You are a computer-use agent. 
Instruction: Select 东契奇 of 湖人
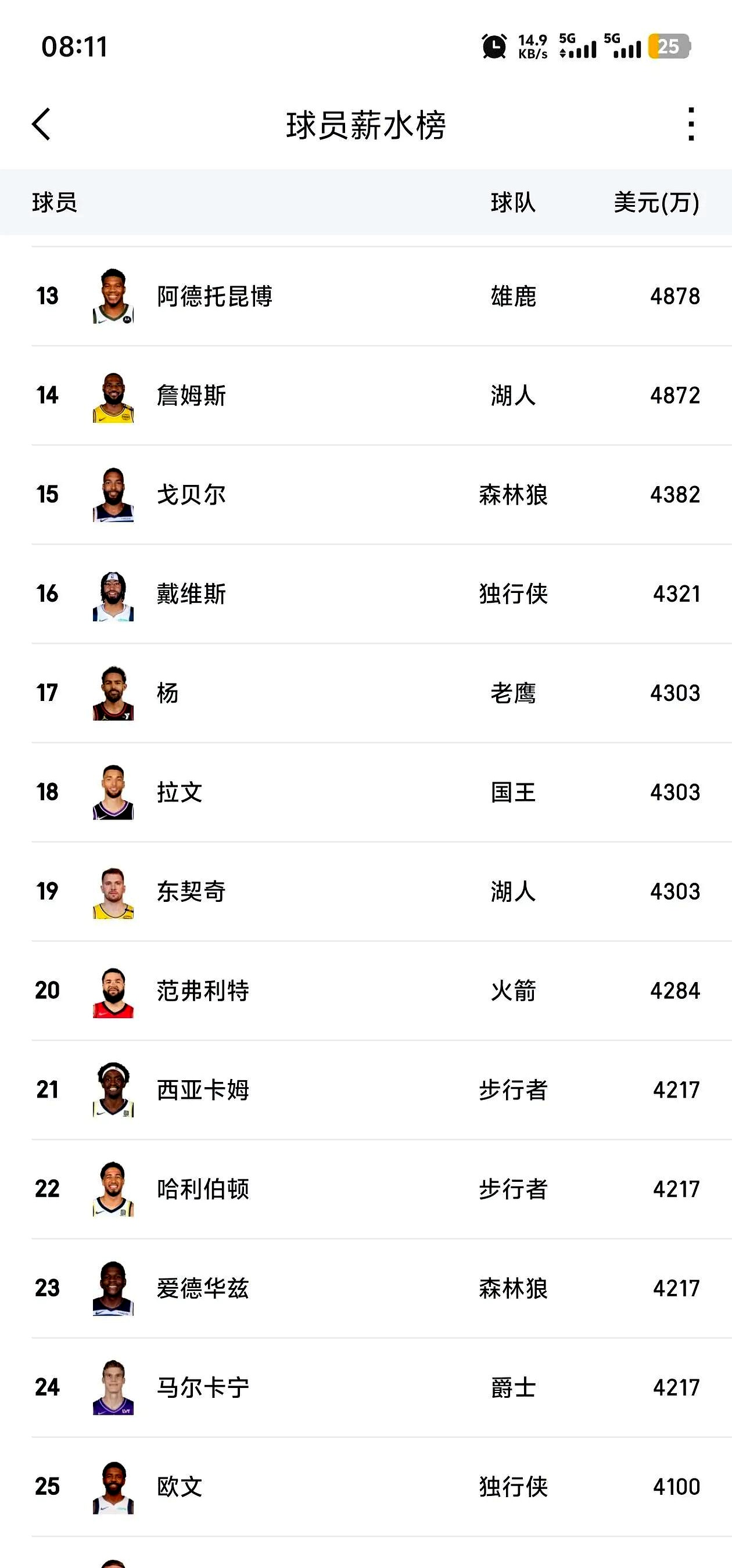[365, 892]
